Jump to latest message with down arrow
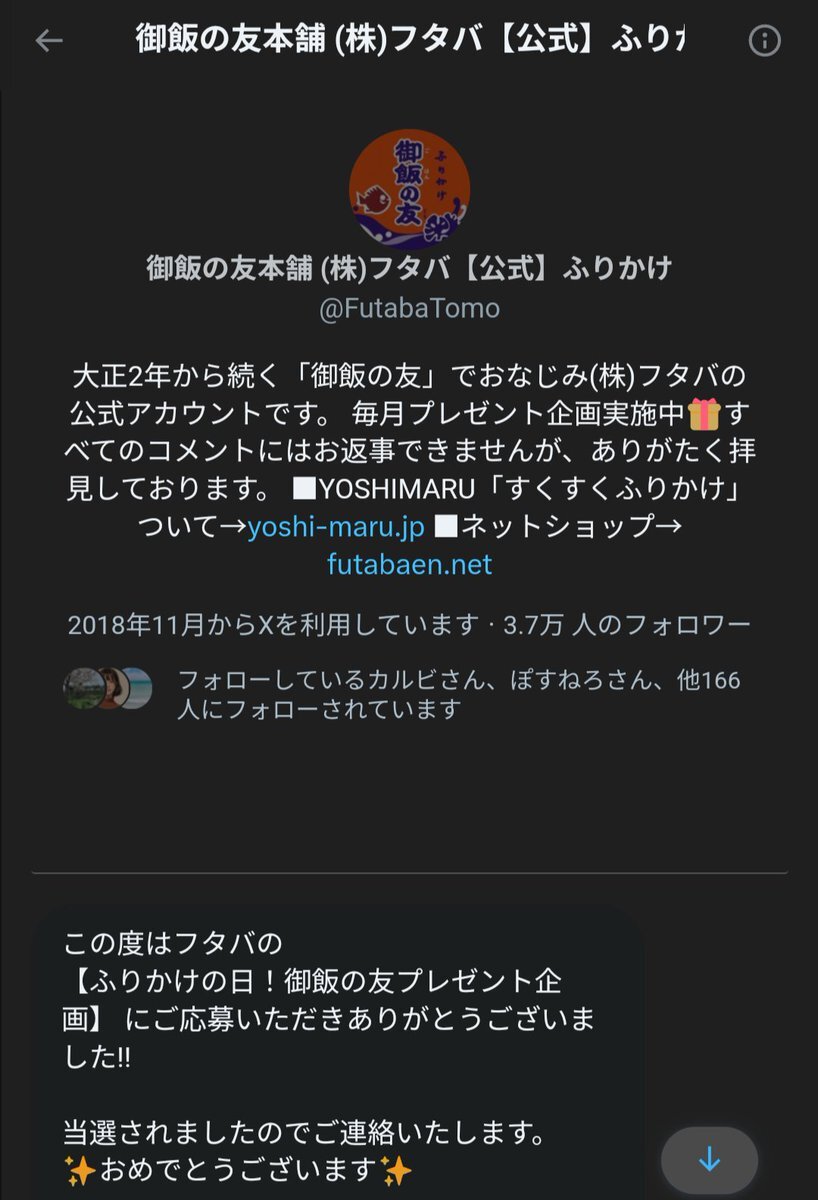This screenshot has height=1200, width=818. 709,1160
